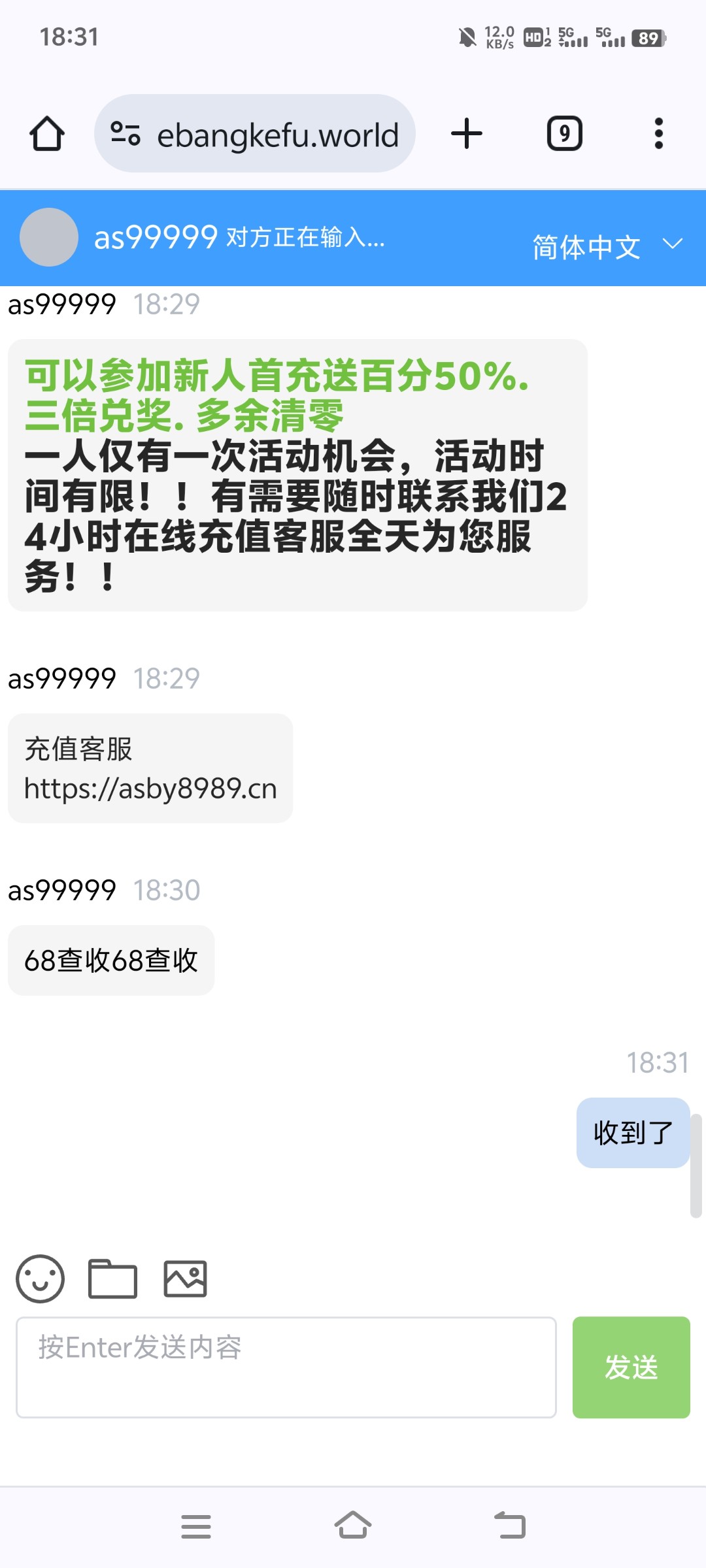
Task: Open a new browser tab
Action: tap(467, 134)
